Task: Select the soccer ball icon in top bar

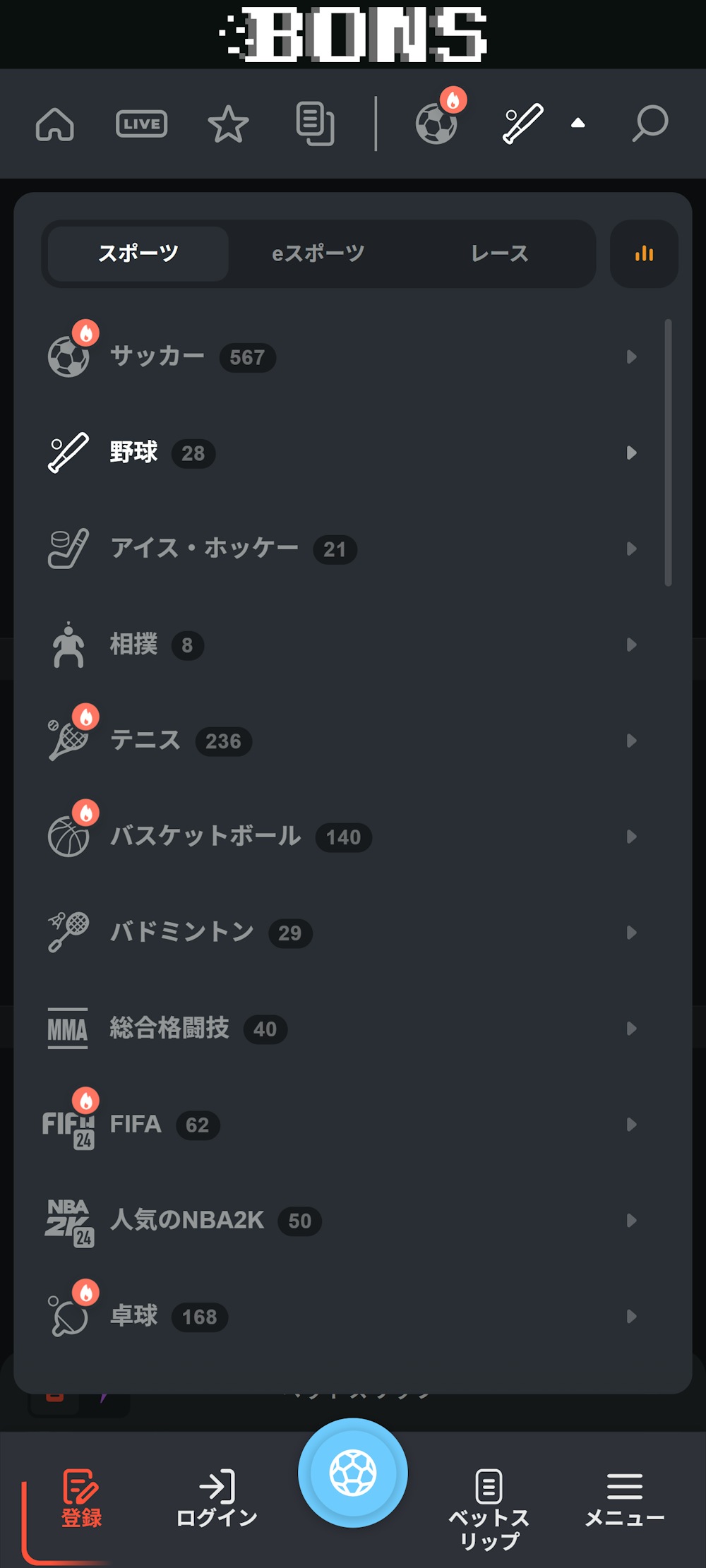Action: [x=438, y=124]
